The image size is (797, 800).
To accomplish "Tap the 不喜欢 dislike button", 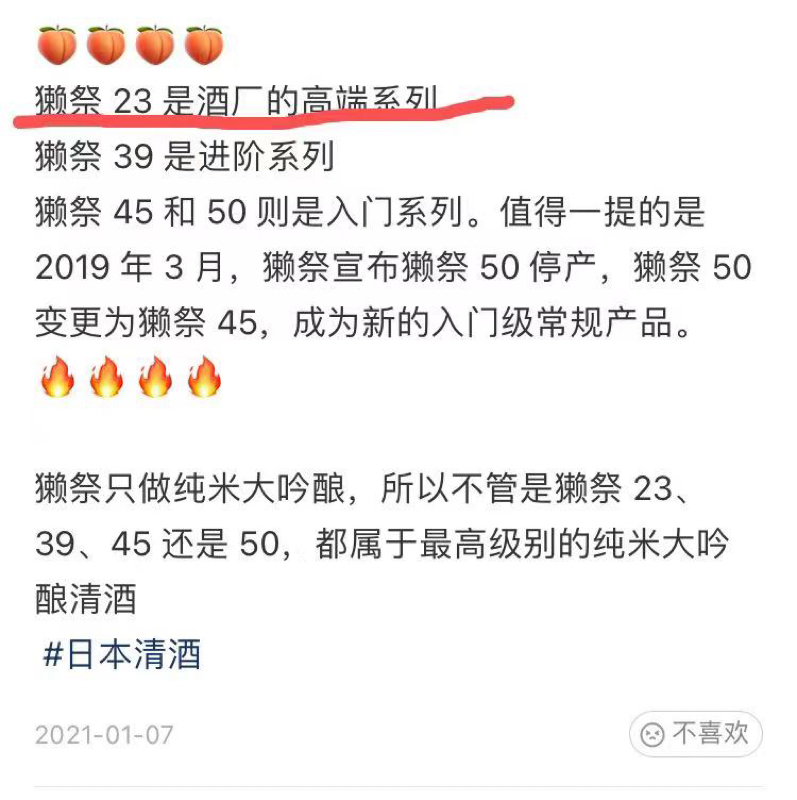I will (695, 733).
